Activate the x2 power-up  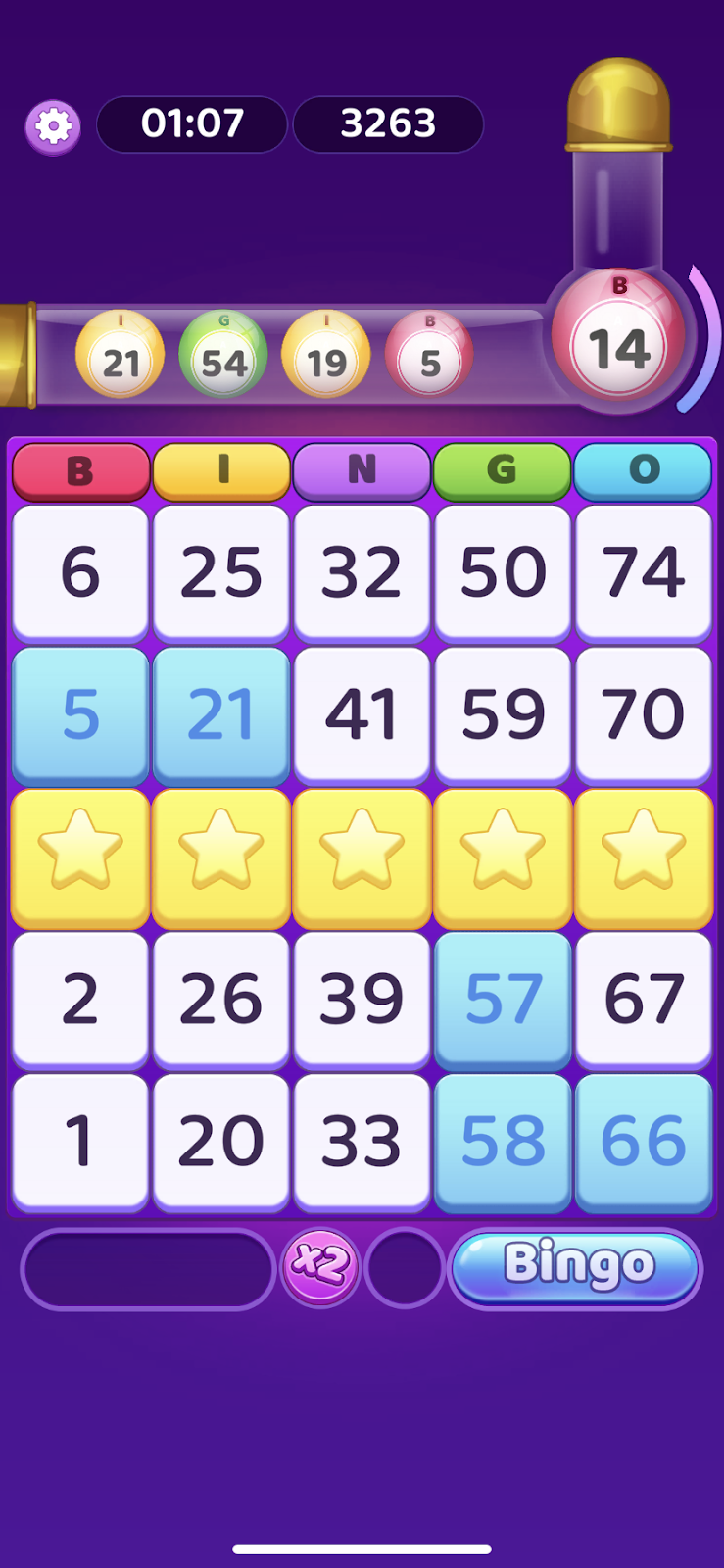[320, 1267]
